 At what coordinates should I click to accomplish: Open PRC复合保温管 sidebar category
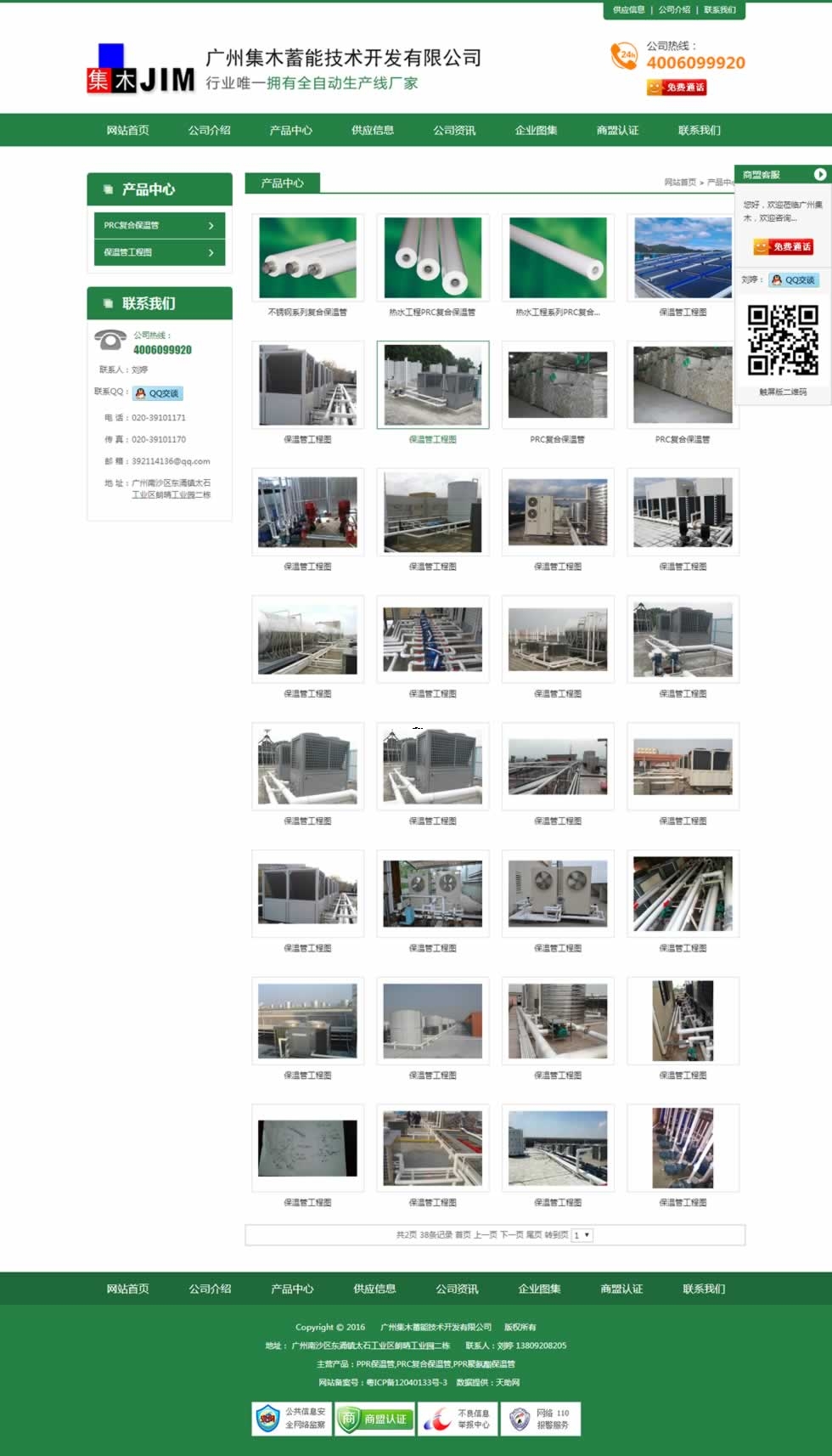pos(159,225)
